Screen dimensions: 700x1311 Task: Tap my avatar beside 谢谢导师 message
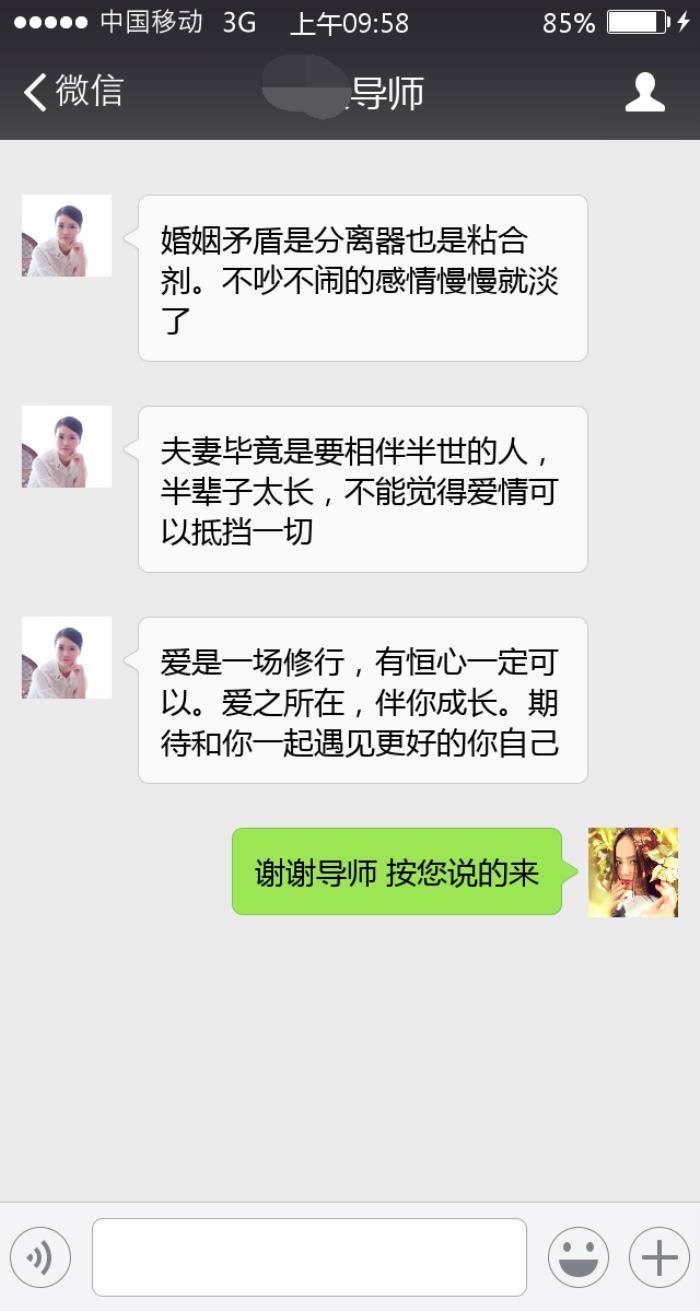tap(633, 872)
